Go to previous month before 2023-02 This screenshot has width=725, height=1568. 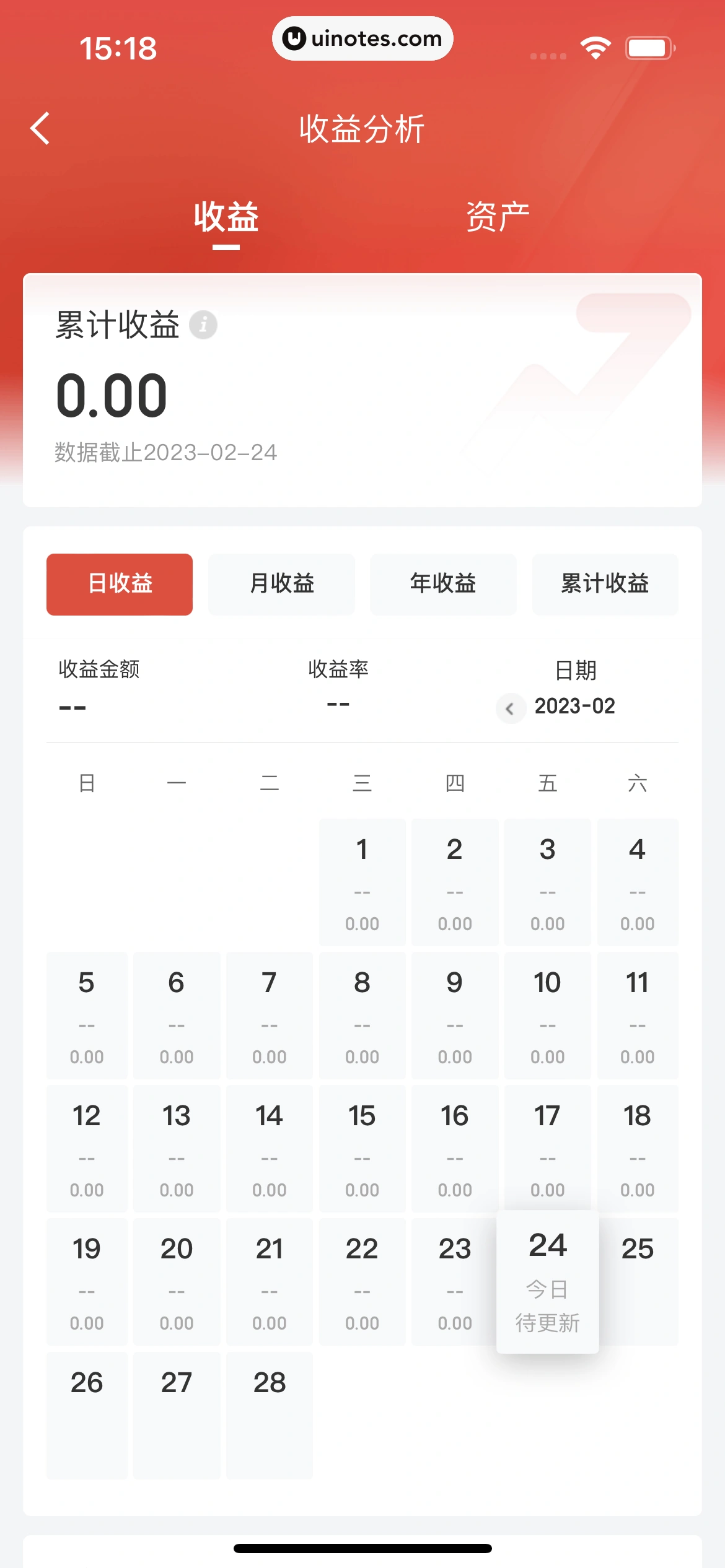pyautogui.click(x=510, y=708)
